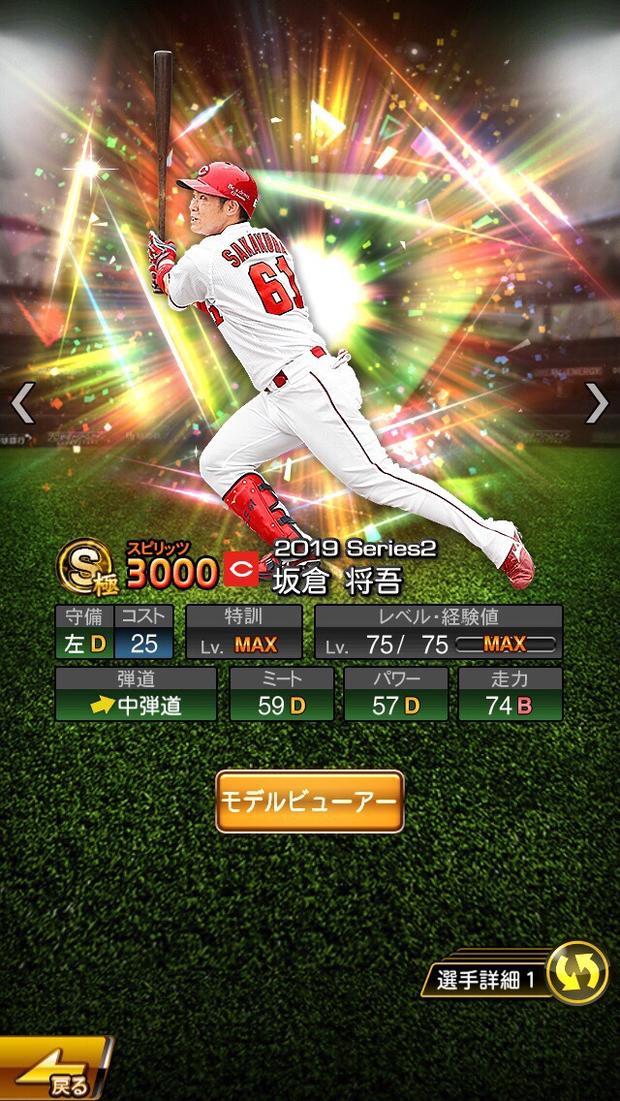Go to the previous player card
This screenshot has height=1101, width=620.
pos(22,402)
